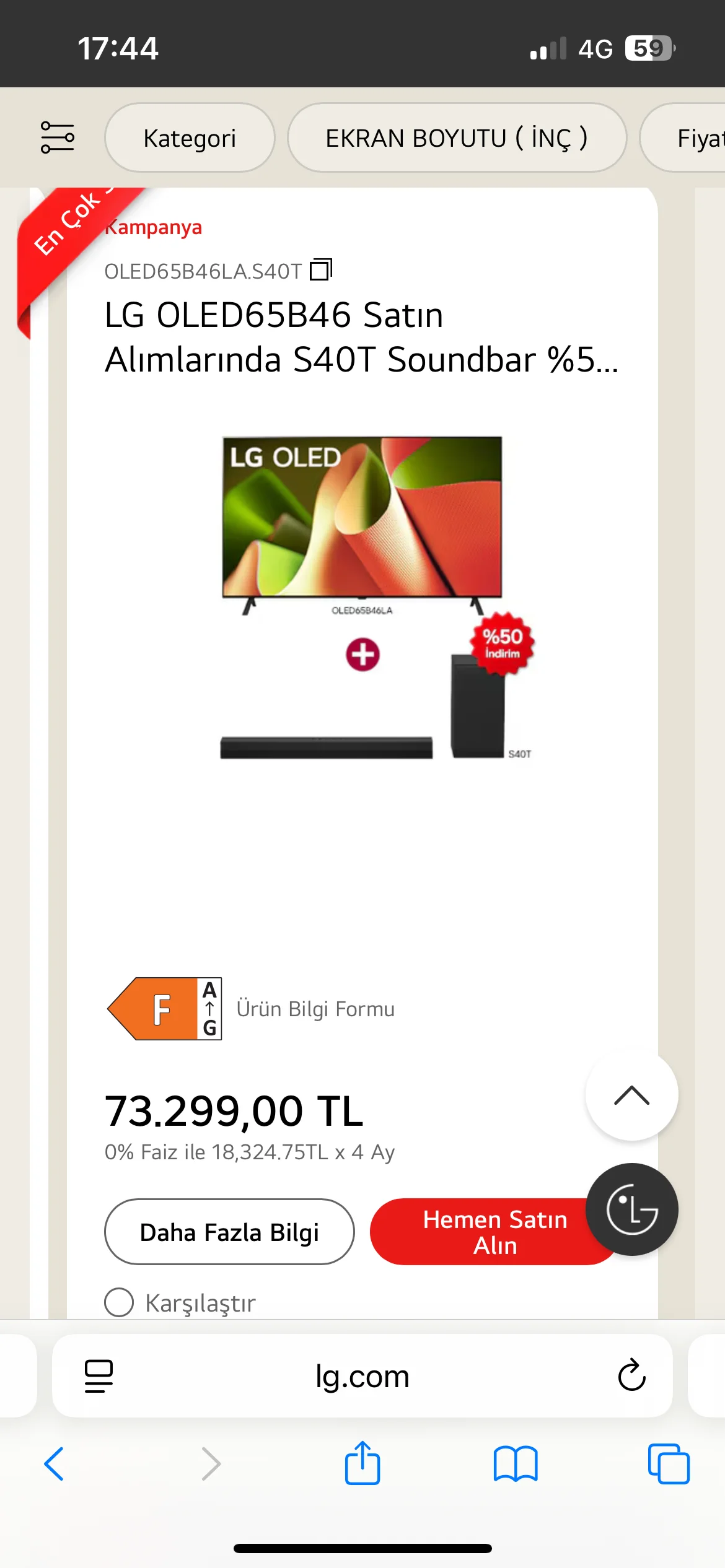Show all open Safari tabs

[x=668, y=1464]
